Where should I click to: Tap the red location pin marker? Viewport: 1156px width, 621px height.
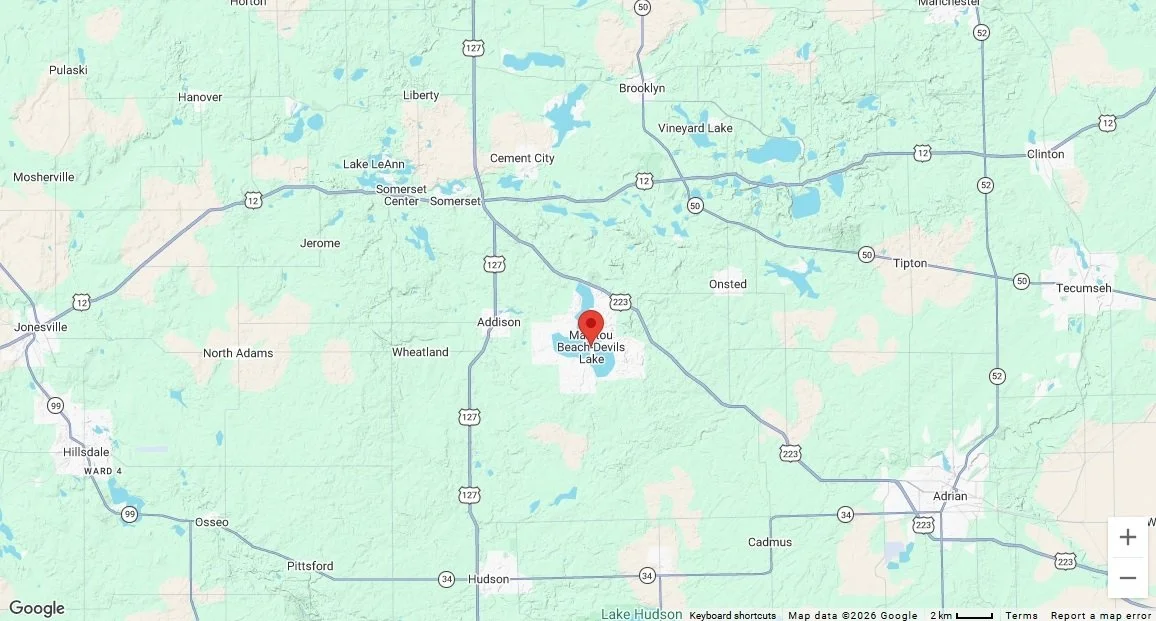pyautogui.click(x=591, y=328)
